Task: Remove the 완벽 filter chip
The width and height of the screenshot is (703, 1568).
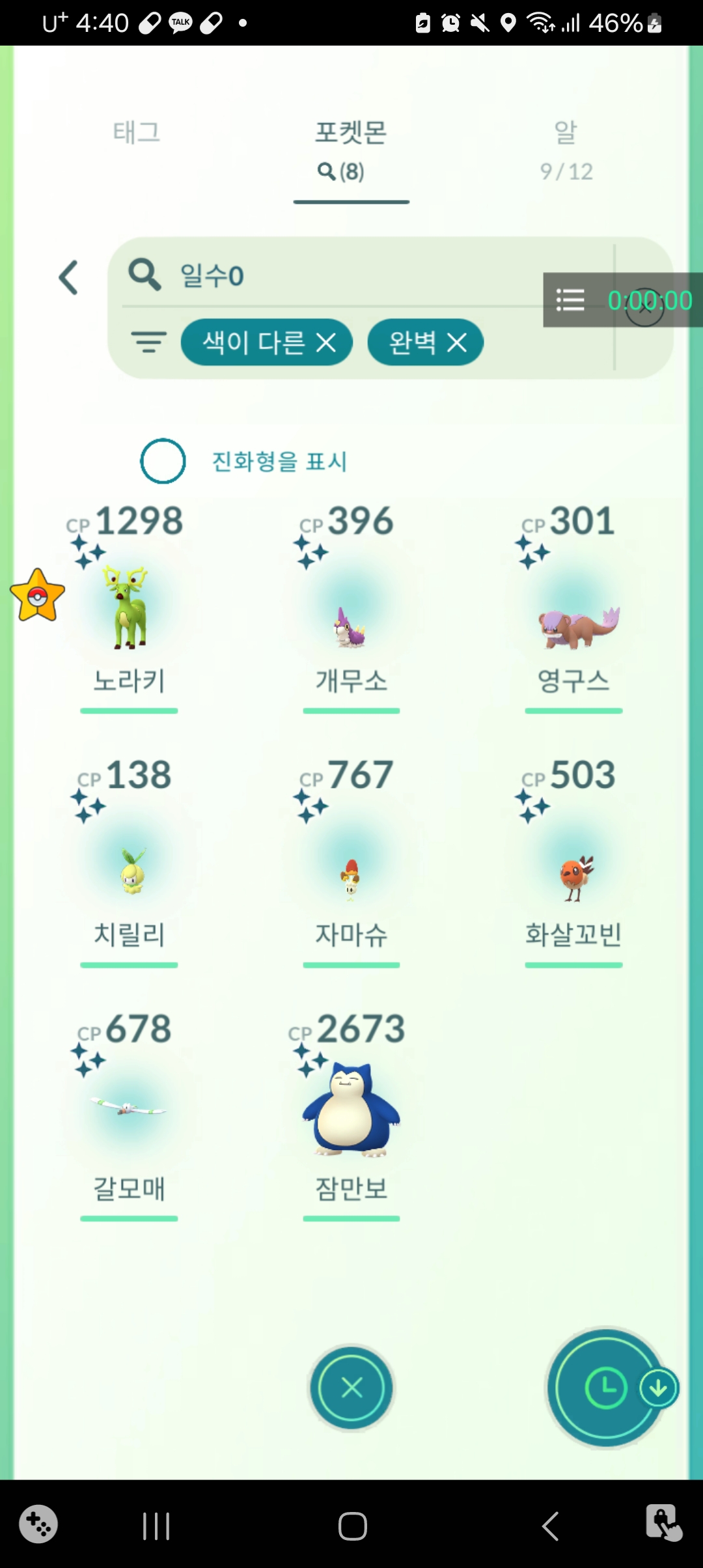Action: coord(457,343)
